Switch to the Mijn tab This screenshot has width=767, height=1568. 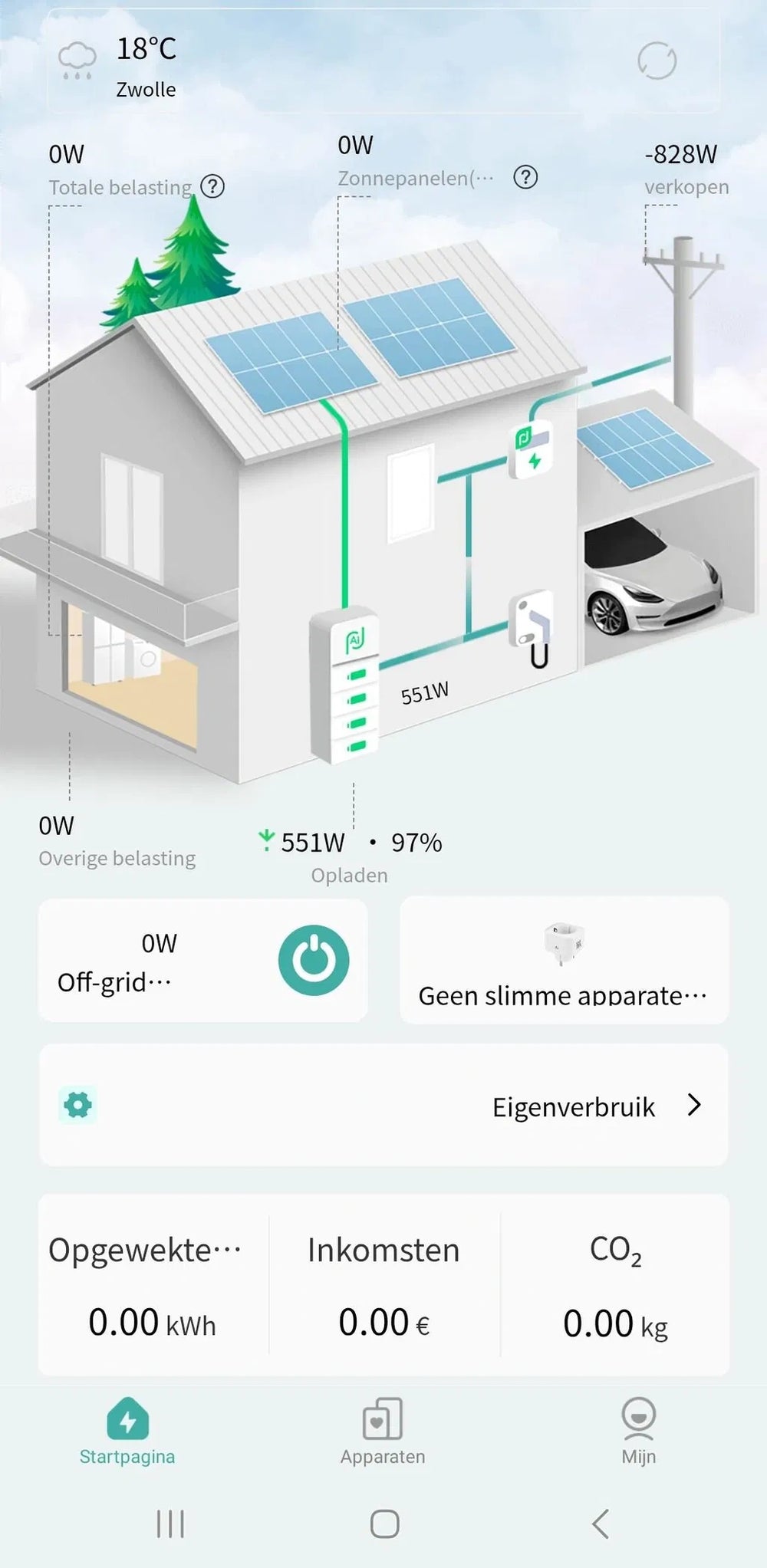[638, 1431]
